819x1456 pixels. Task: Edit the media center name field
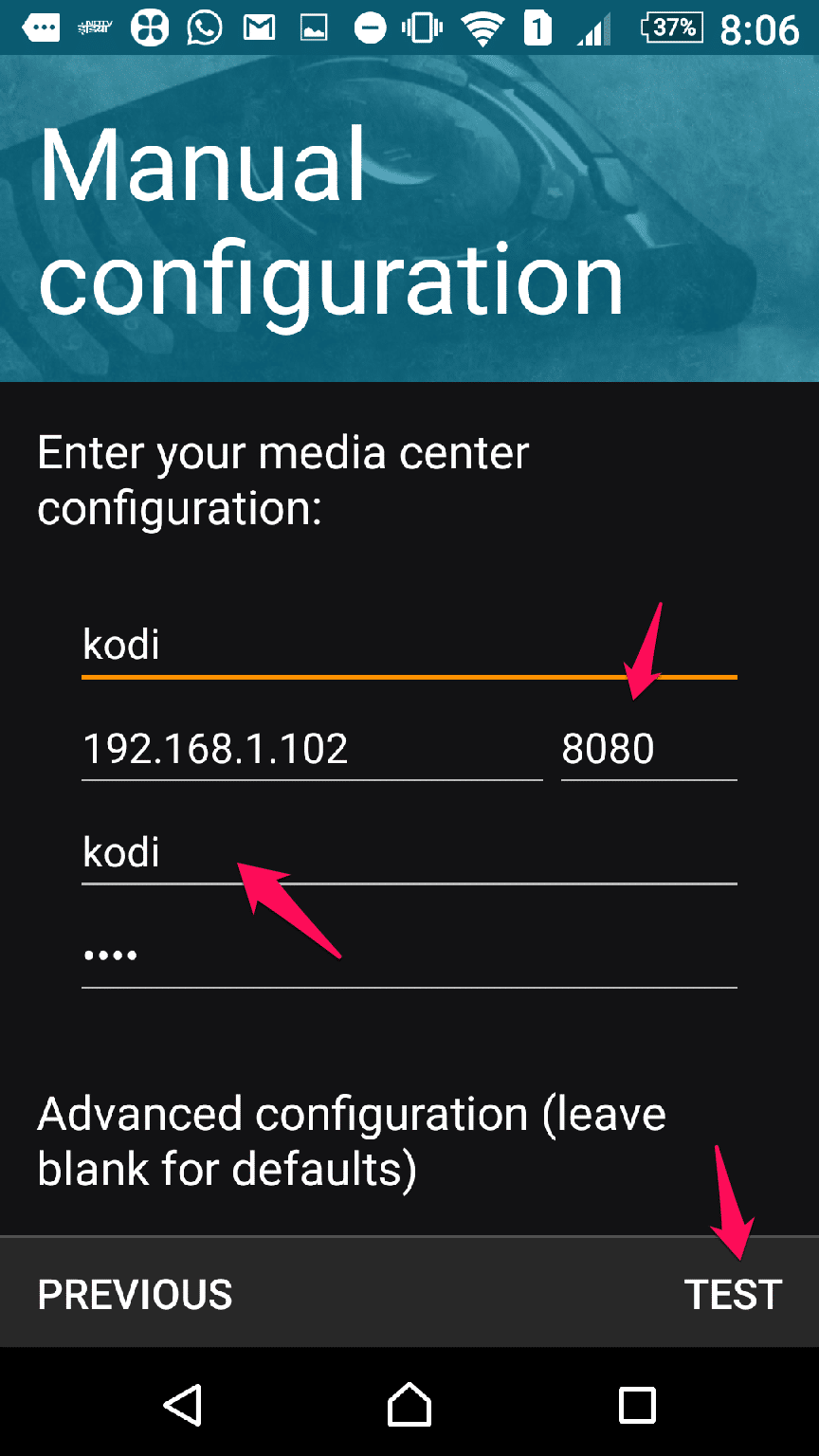tap(409, 646)
